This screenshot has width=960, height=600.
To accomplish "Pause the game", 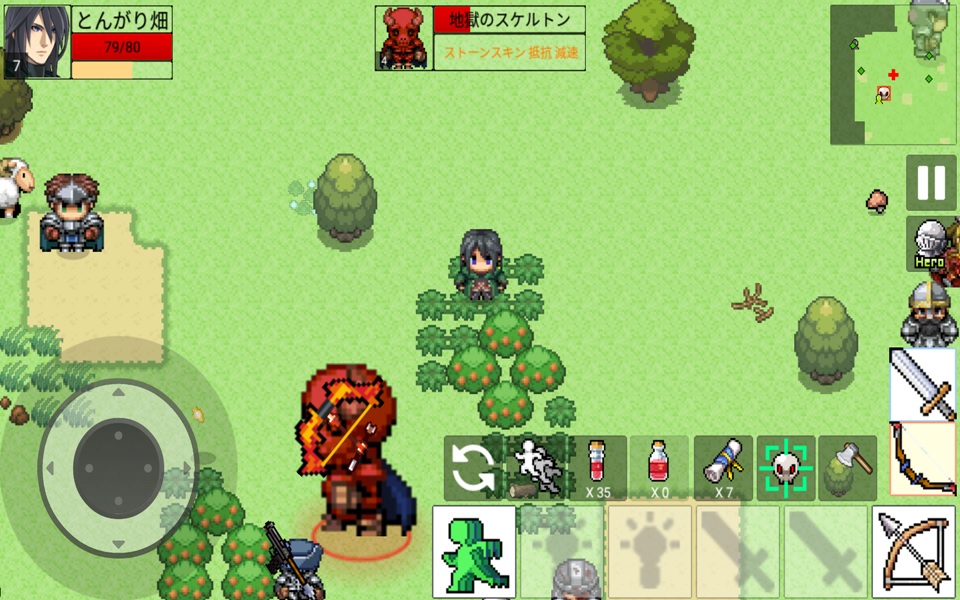I will click(931, 183).
